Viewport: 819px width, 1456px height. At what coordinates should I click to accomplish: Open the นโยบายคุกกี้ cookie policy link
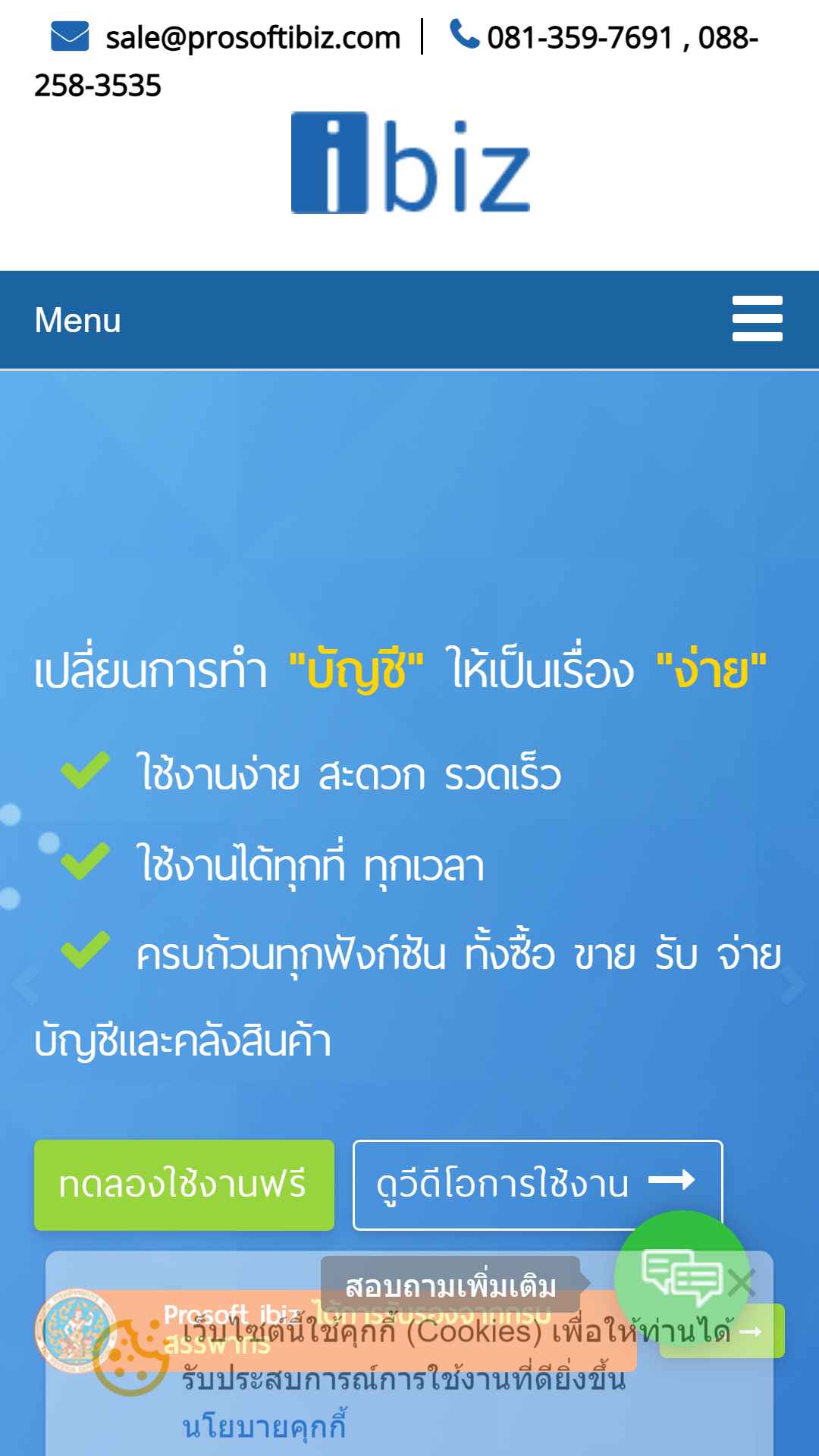pyautogui.click(x=264, y=1427)
